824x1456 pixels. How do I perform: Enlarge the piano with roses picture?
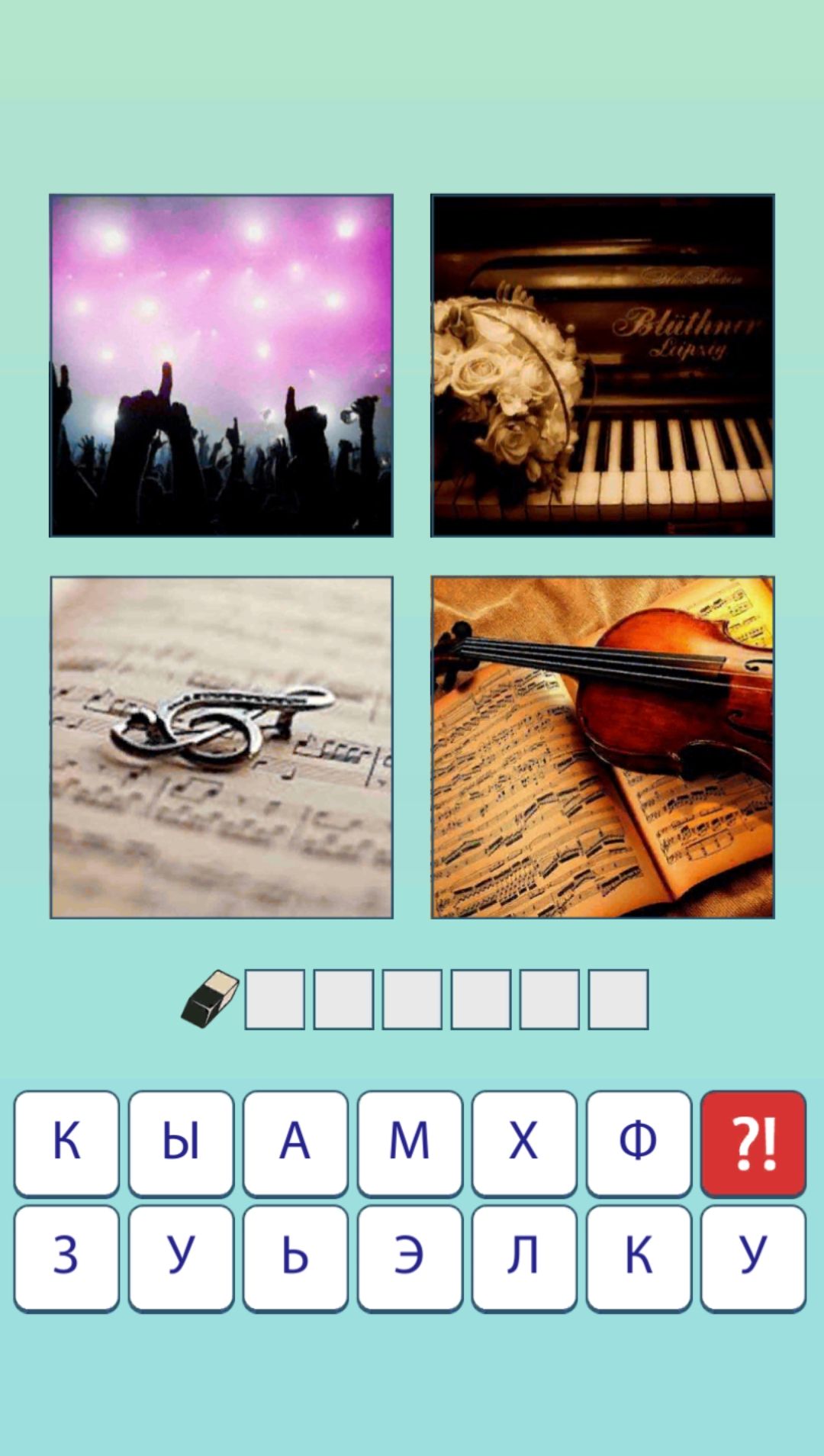click(603, 366)
